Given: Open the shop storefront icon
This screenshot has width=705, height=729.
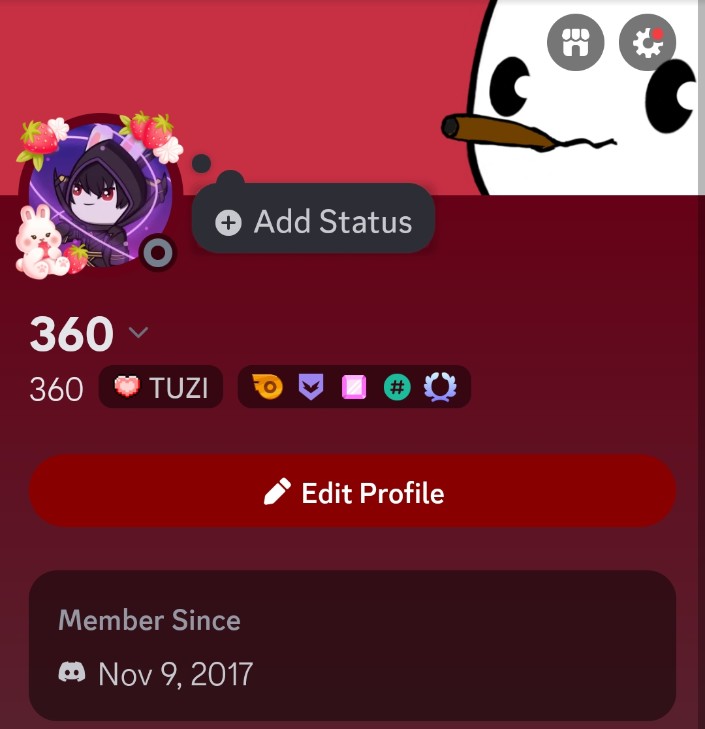Looking at the screenshot, I should click(576, 43).
